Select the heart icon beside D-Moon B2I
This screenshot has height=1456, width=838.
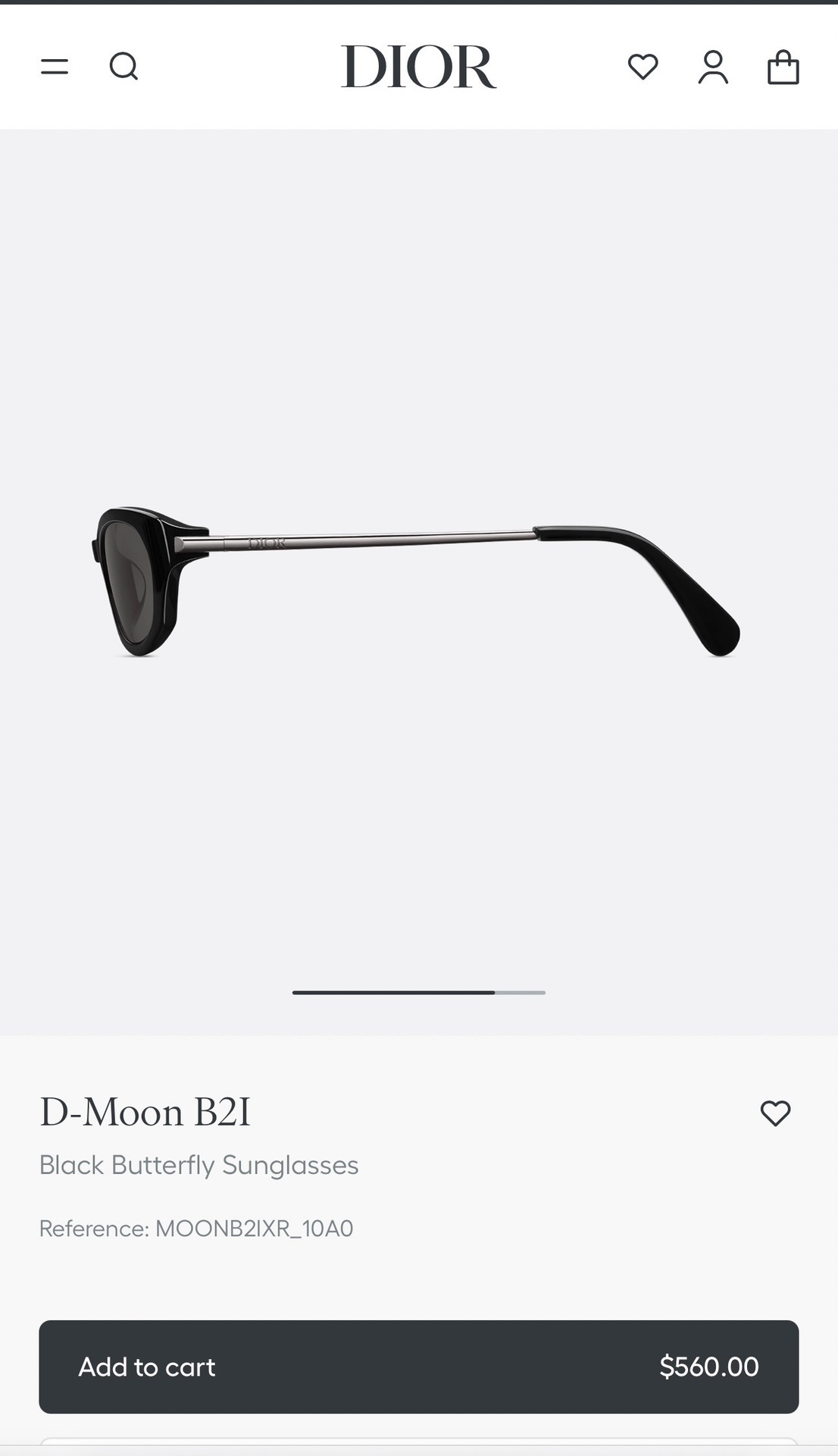[776, 1114]
